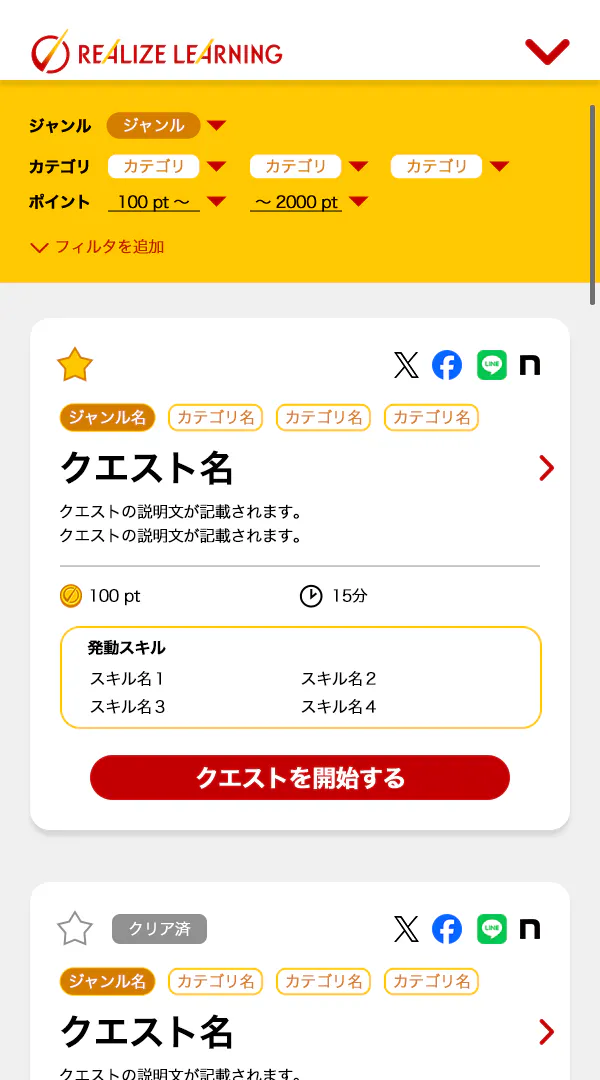The width and height of the screenshot is (600, 1080).
Task: Tap クエストを開始する button
Action: click(300, 778)
